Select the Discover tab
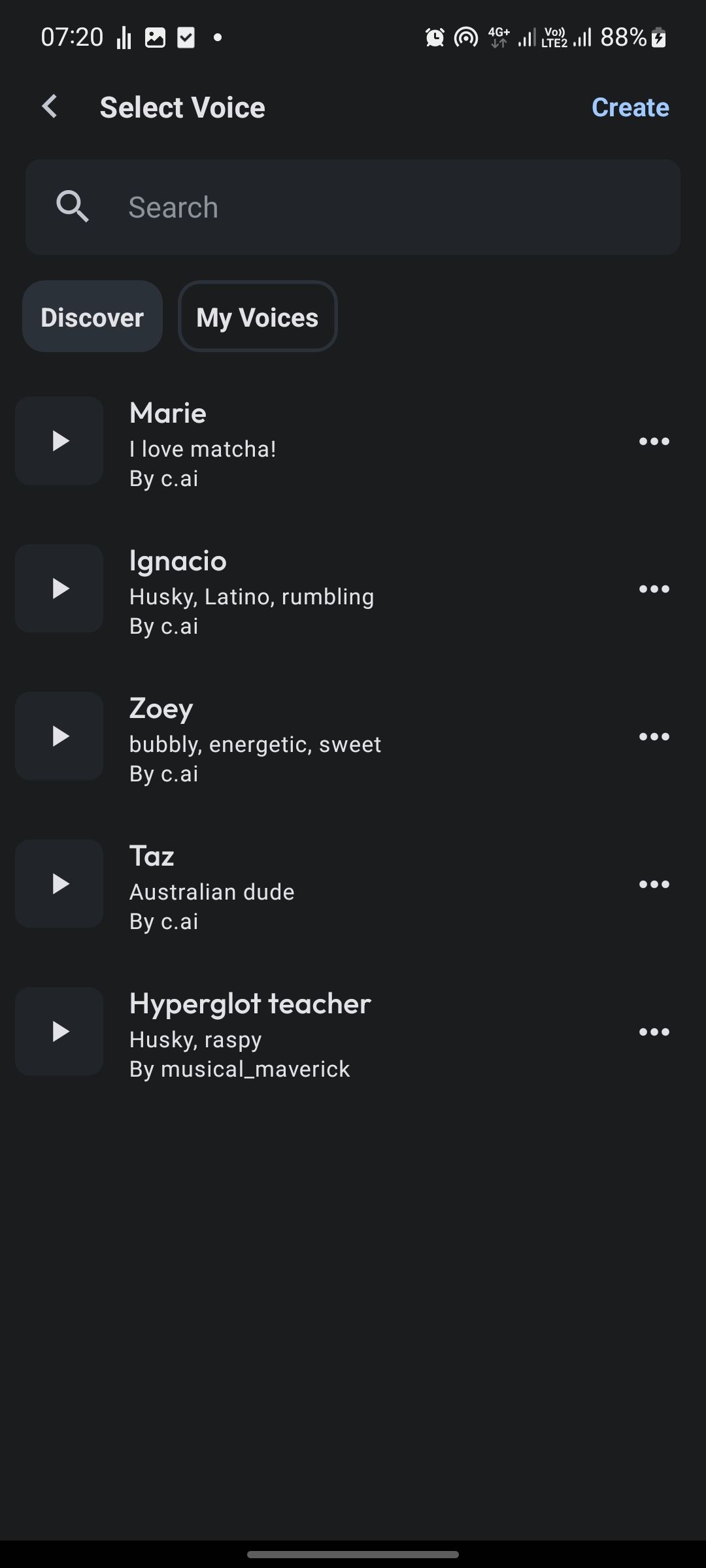This screenshot has width=706, height=1568. (92, 318)
